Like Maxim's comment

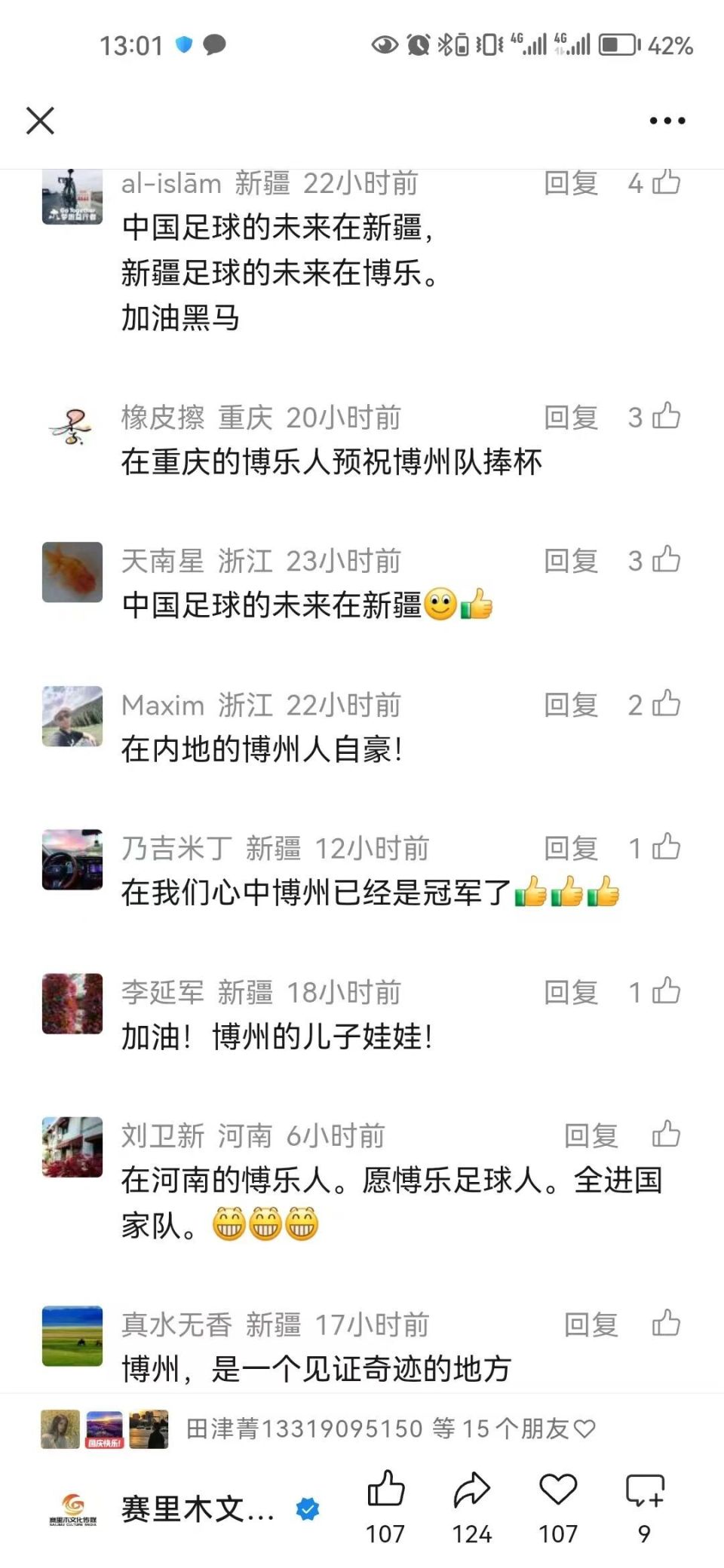point(666,703)
